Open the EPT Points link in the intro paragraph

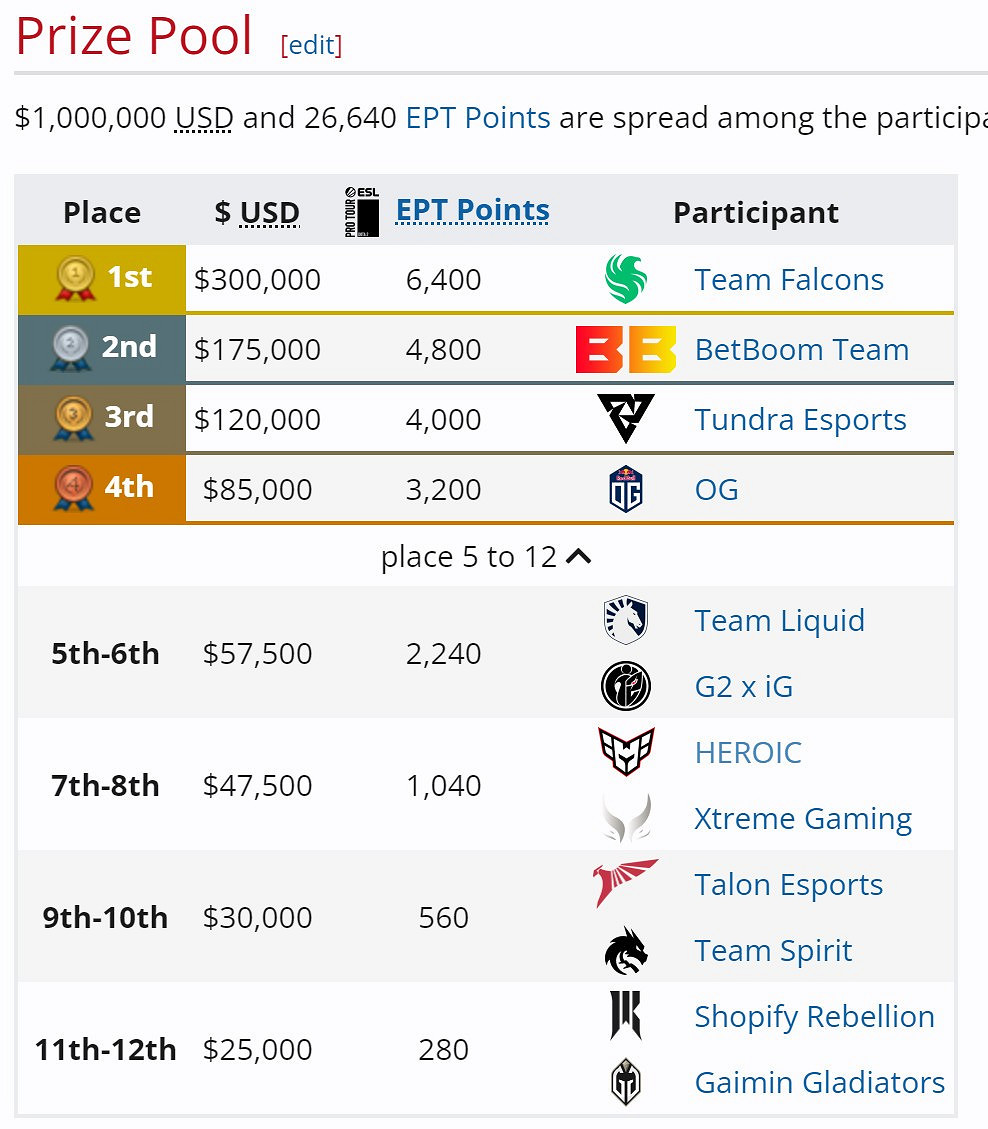[477, 117]
